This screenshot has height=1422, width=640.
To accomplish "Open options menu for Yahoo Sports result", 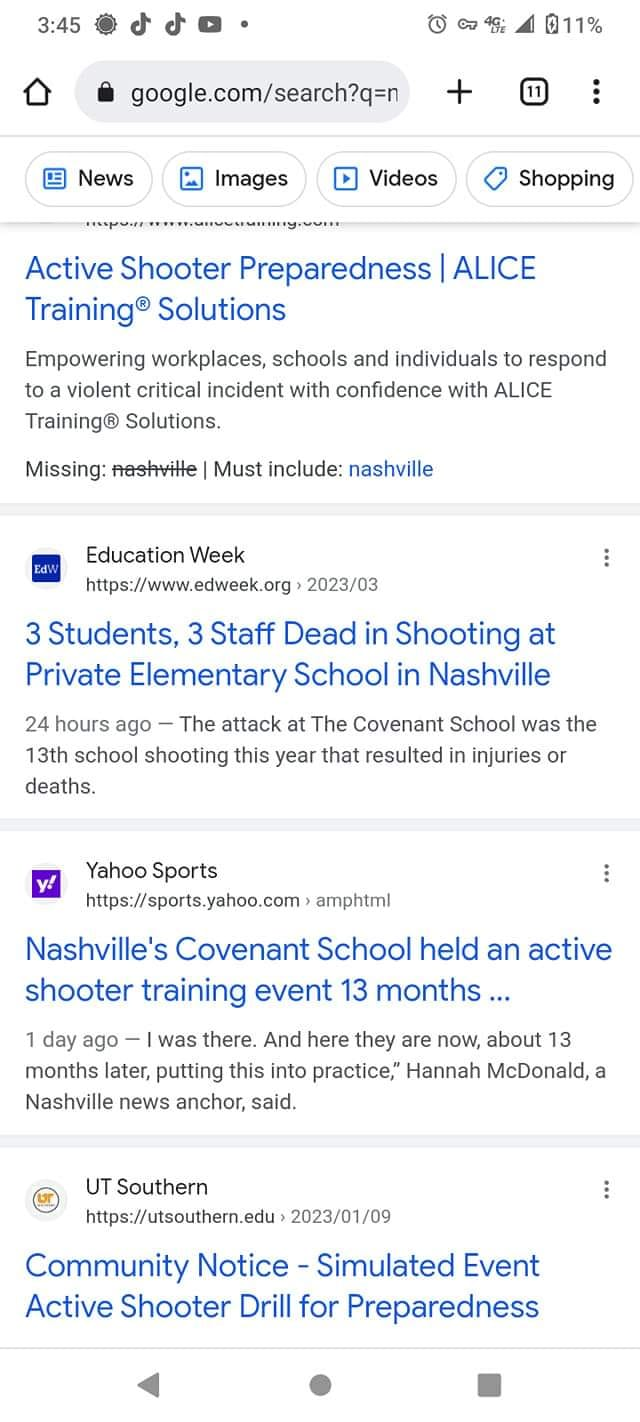I will (606, 874).
